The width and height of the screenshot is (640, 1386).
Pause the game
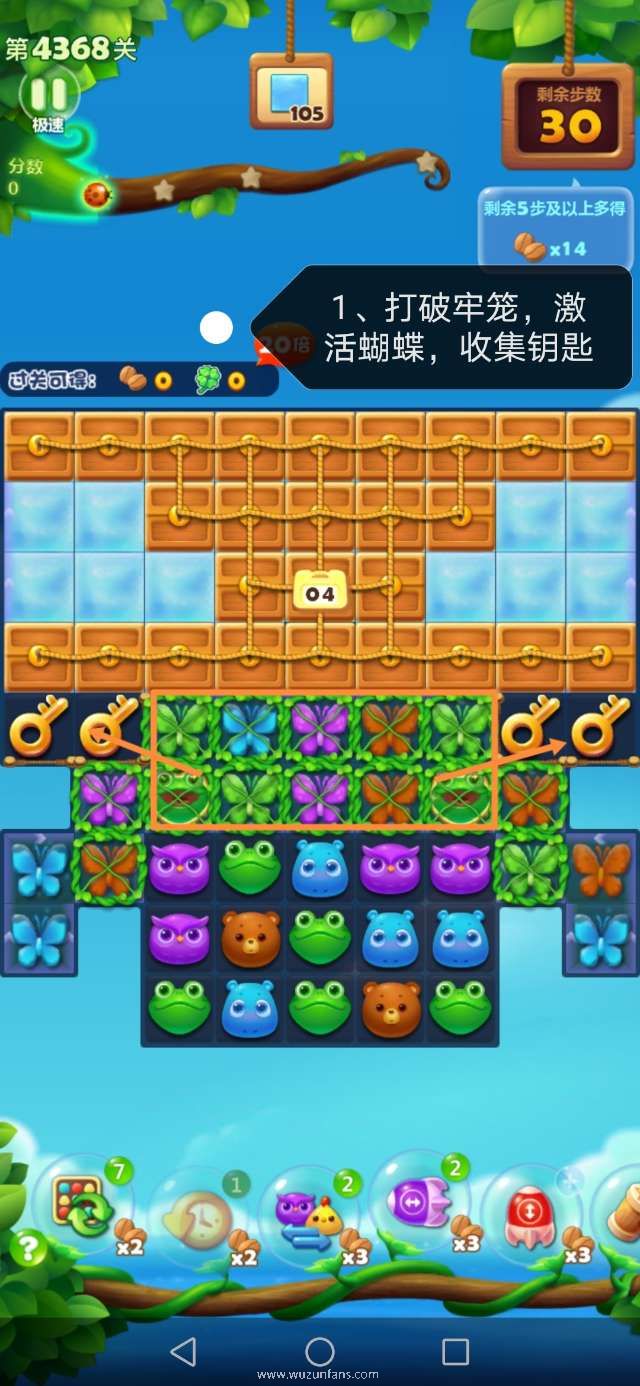[x=48, y=96]
